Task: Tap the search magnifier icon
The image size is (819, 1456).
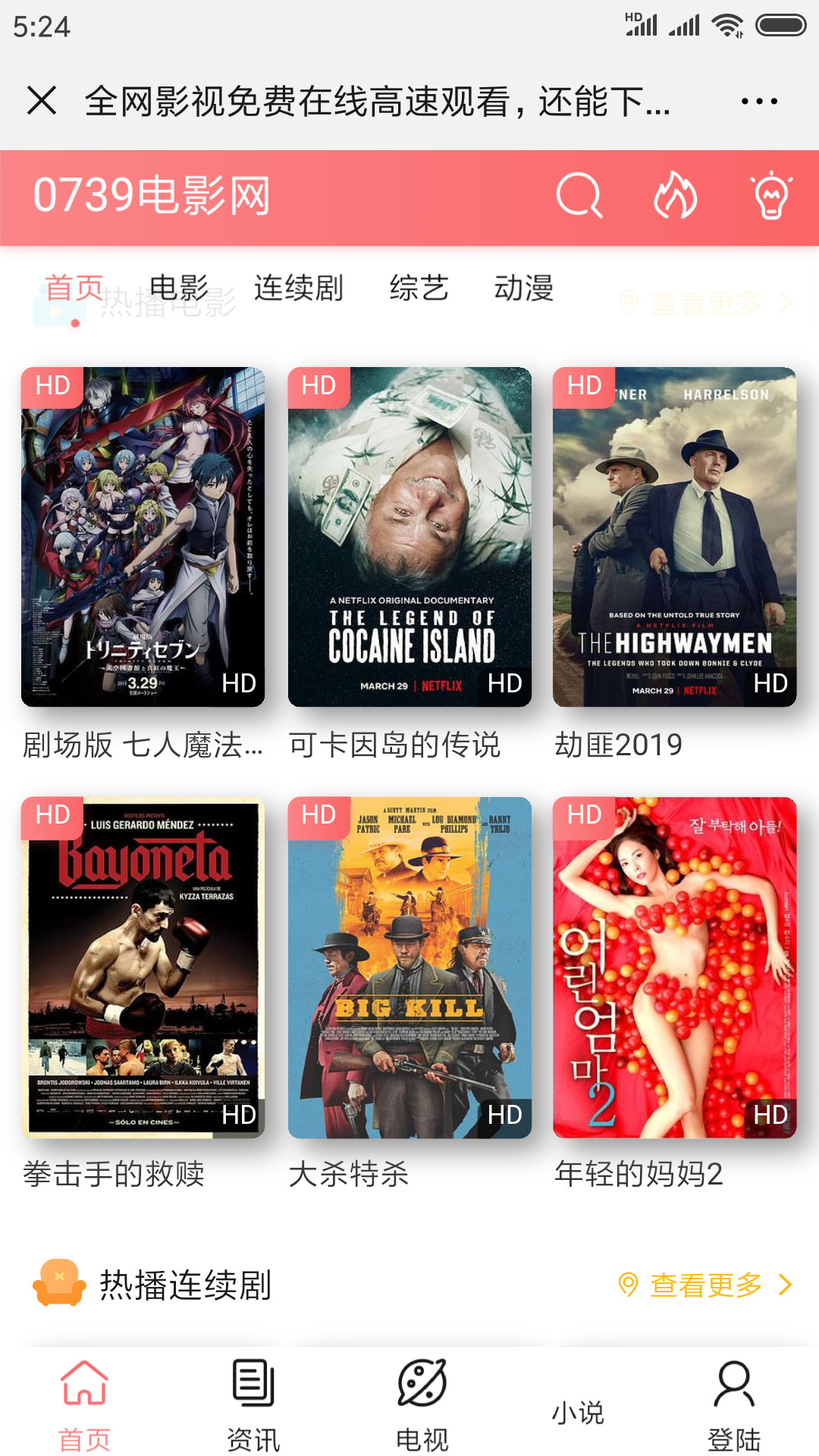Action: click(579, 196)
